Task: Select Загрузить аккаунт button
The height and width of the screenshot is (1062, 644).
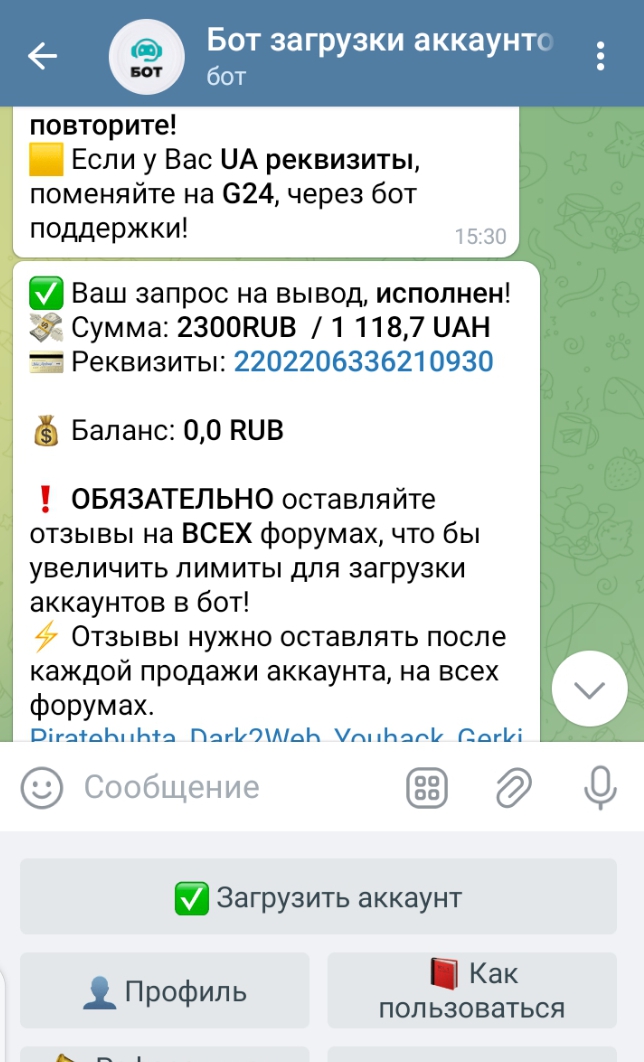Action: point(318,897)
